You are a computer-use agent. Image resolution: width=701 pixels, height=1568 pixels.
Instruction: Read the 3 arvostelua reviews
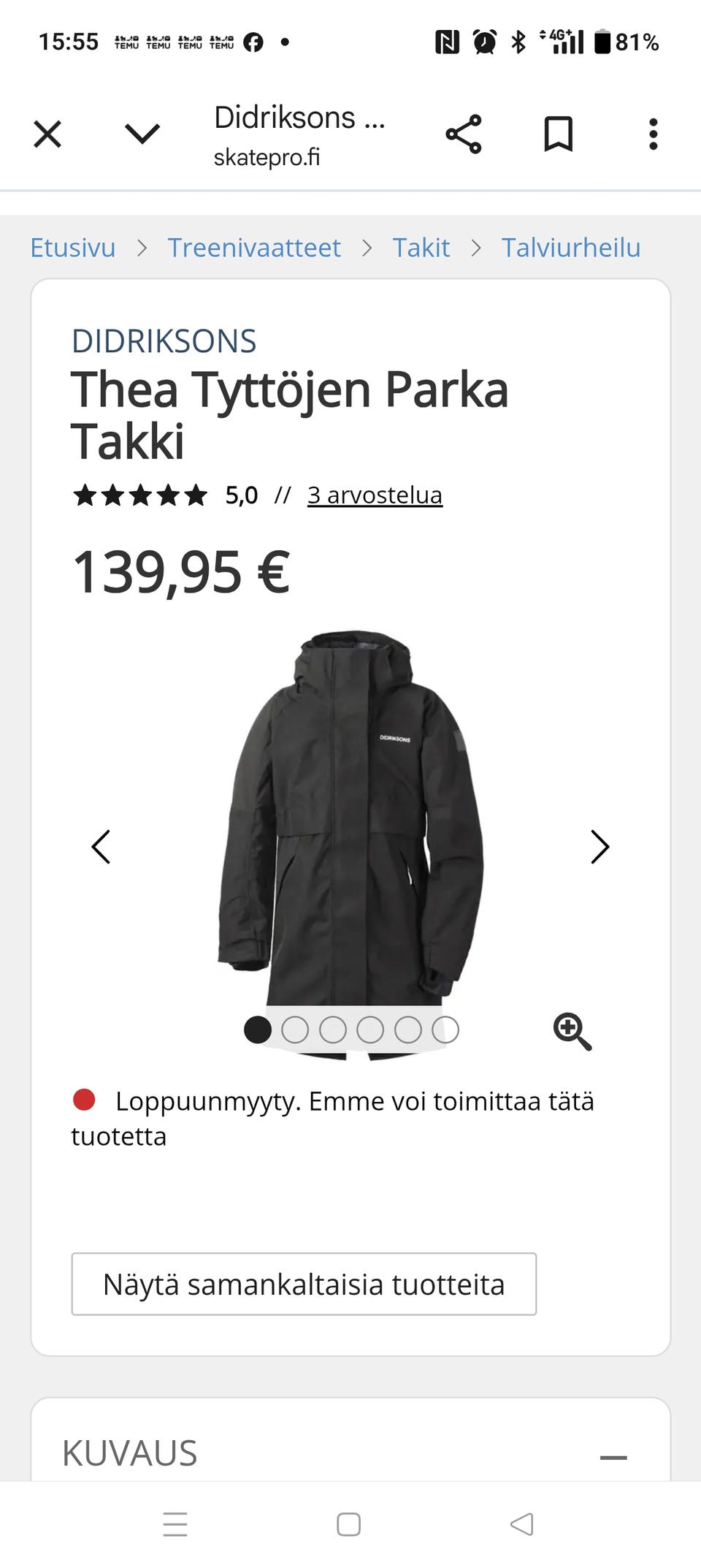[x=375, y=495]
